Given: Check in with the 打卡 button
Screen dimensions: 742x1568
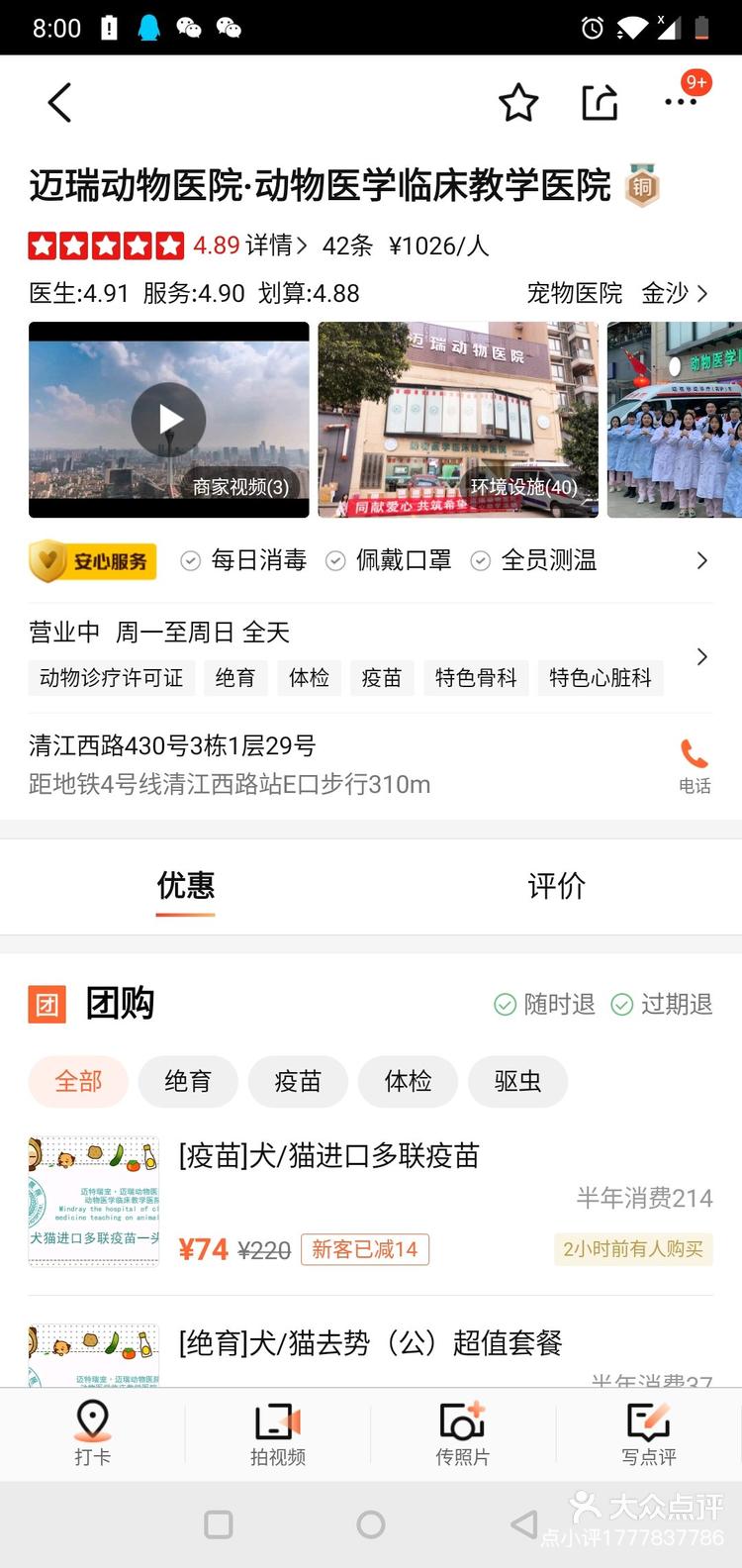Looking at the screenshot, I should click(93, 1433).
